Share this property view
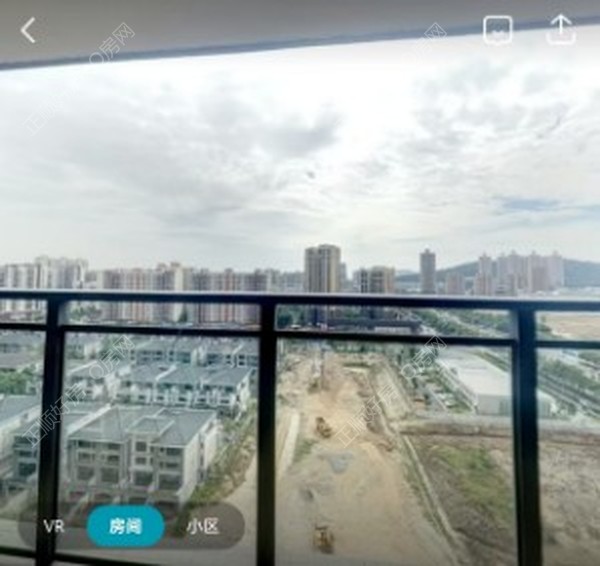Viewport: 600px width, 566px height. pos(561,29)
